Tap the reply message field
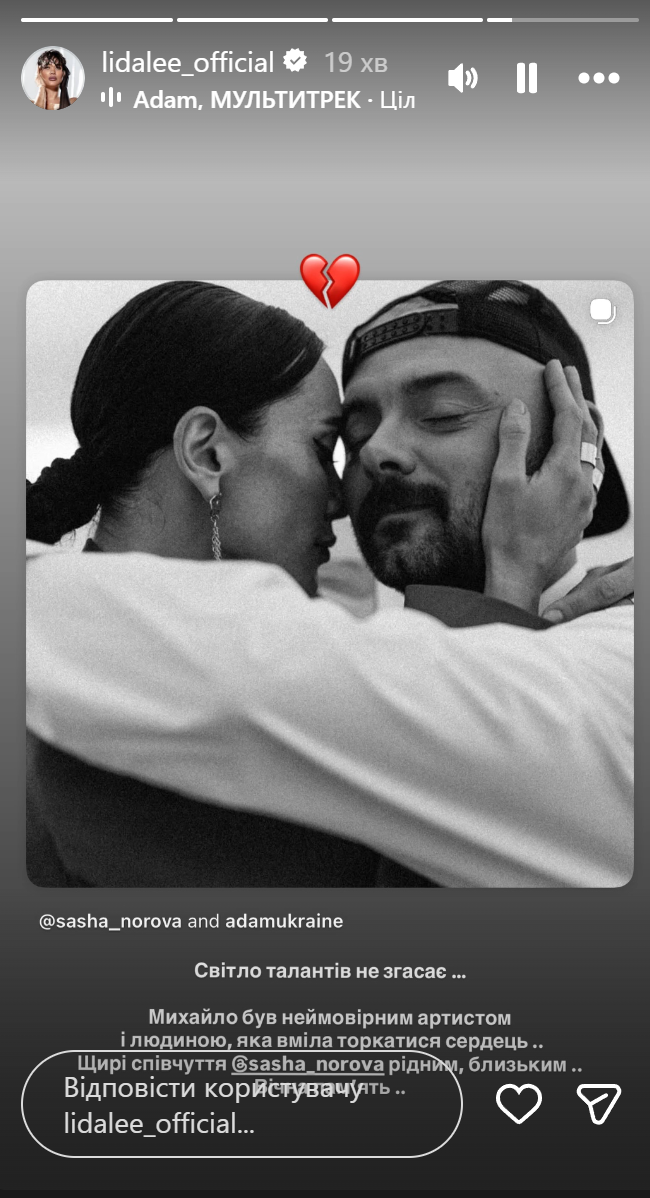The height and width of the screenshot is (1198, 650). pos(241,1104)
